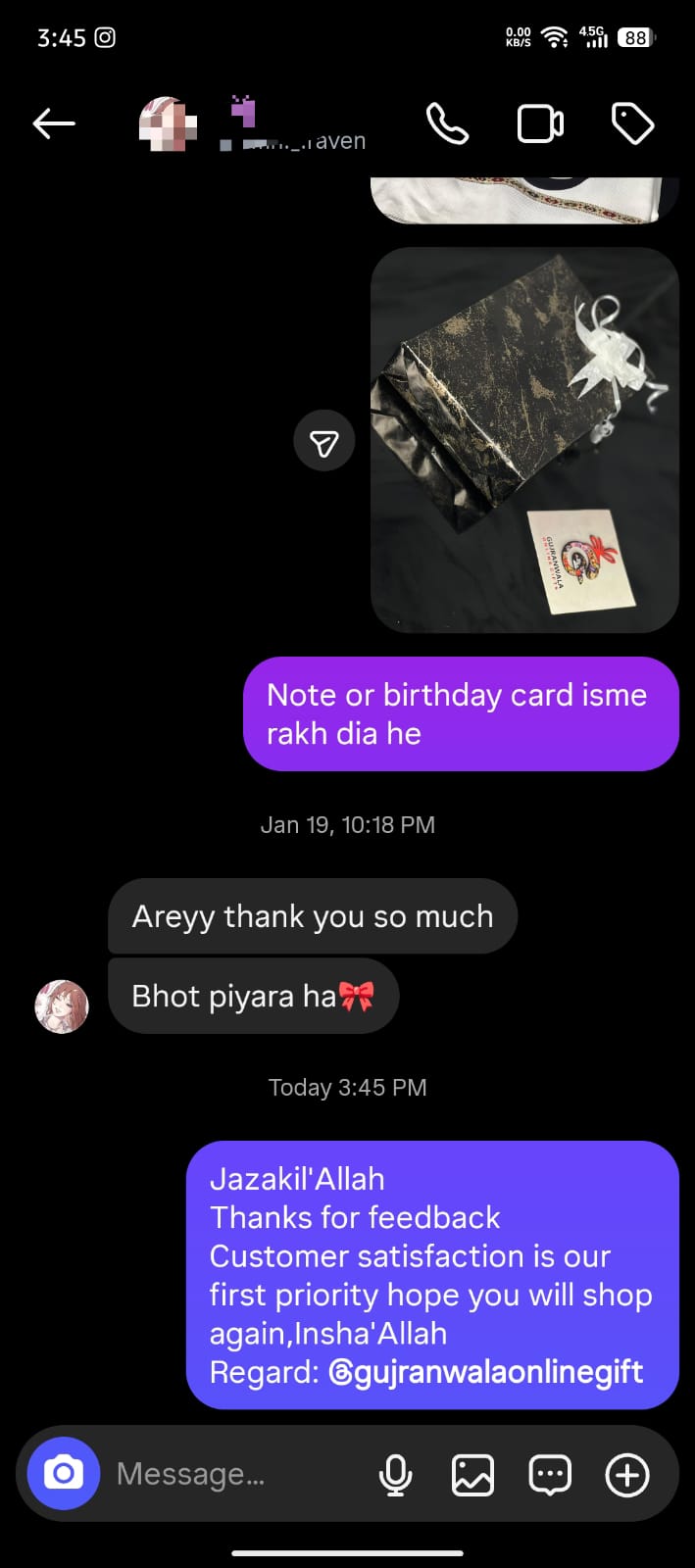
Task: Go back to the inbox
Action: 54,123
